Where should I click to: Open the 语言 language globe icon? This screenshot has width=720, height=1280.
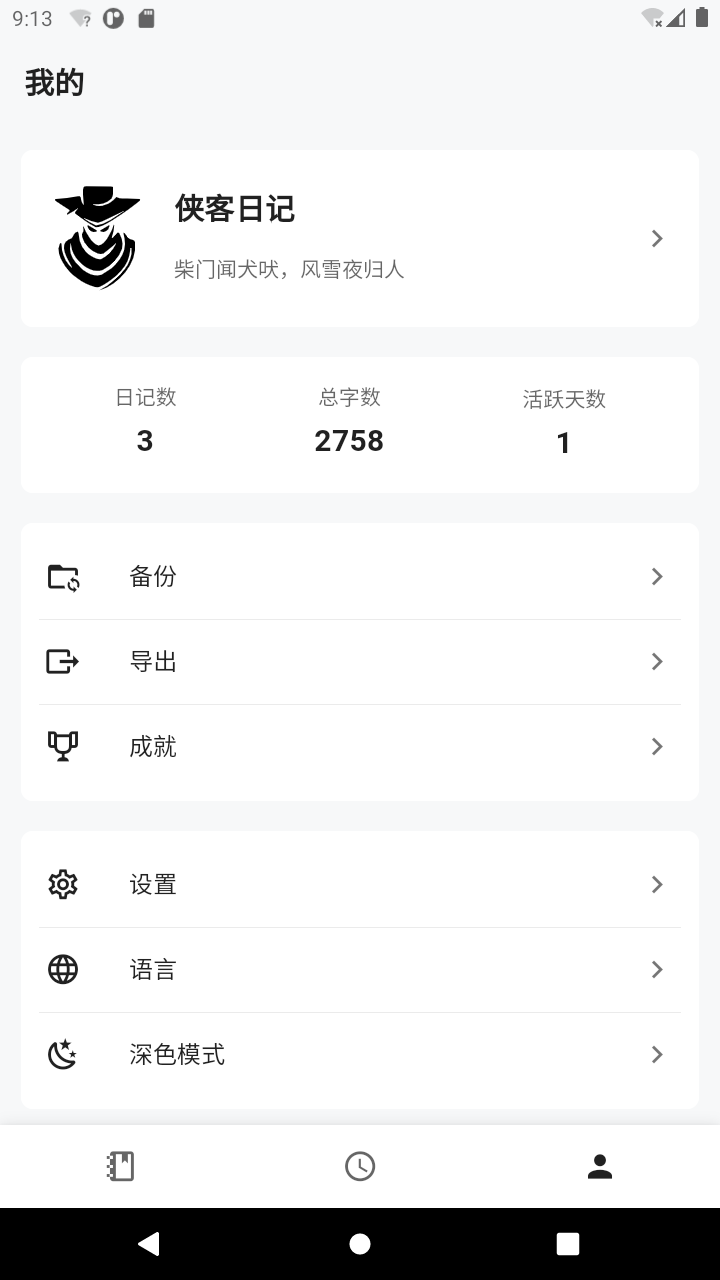tap(63, 969)
